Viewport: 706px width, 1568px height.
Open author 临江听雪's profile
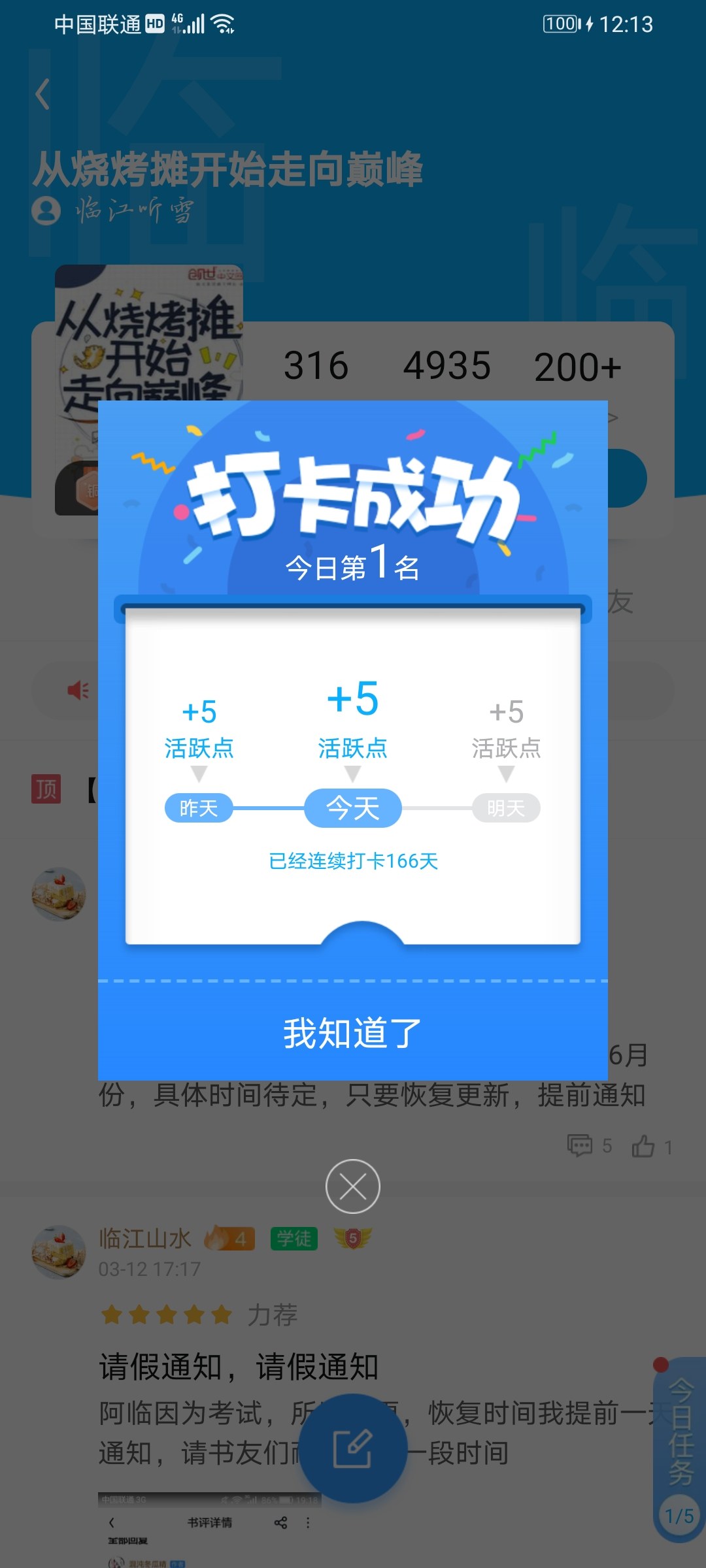(114, 210)
